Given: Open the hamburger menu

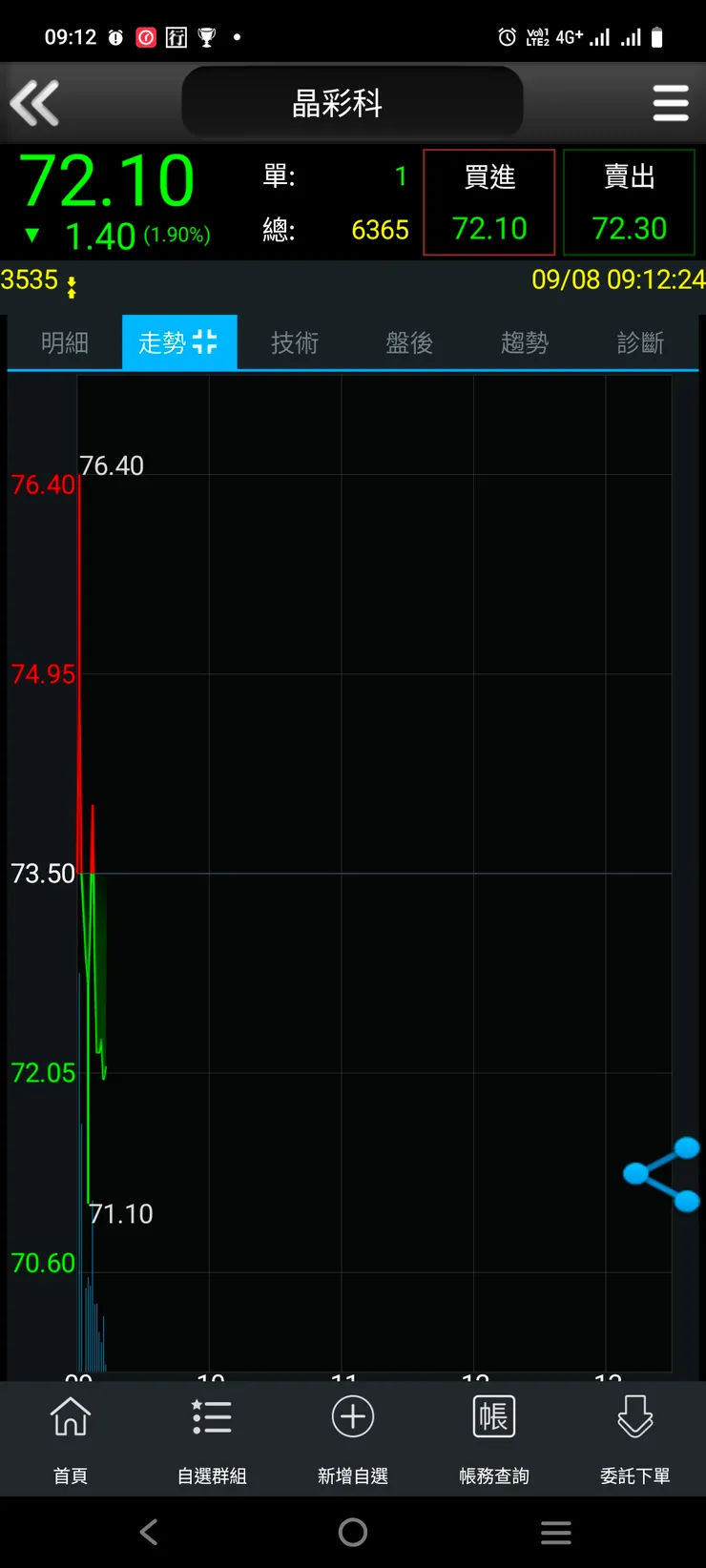Looking at the screenshot, I should [x=670, y=103].
